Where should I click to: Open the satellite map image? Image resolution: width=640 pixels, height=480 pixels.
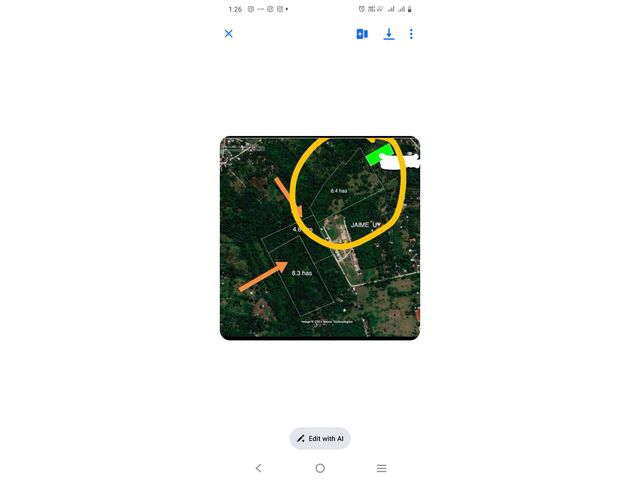coord(320,238)
